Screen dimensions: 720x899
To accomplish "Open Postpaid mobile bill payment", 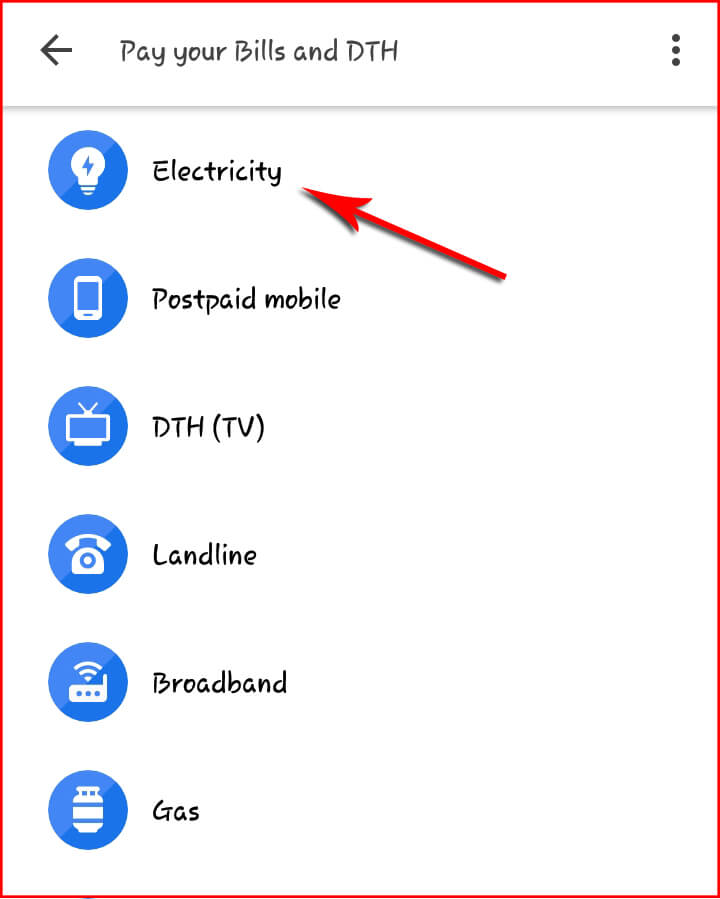I will click(245, 299).
